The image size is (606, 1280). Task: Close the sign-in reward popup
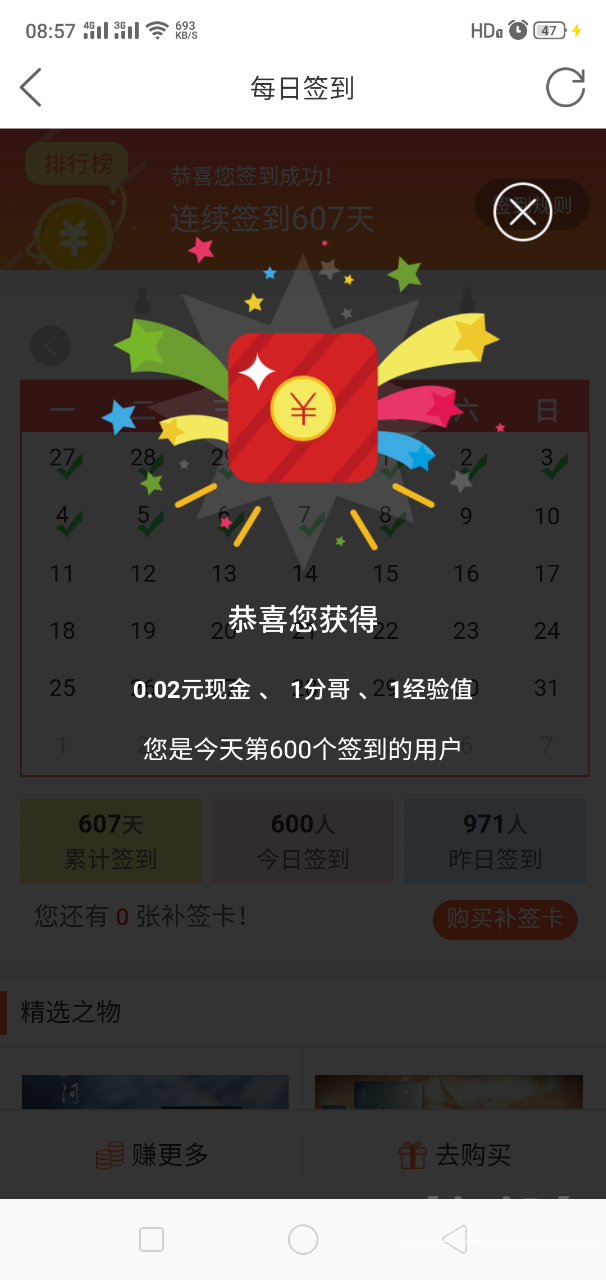click(522, 212)
